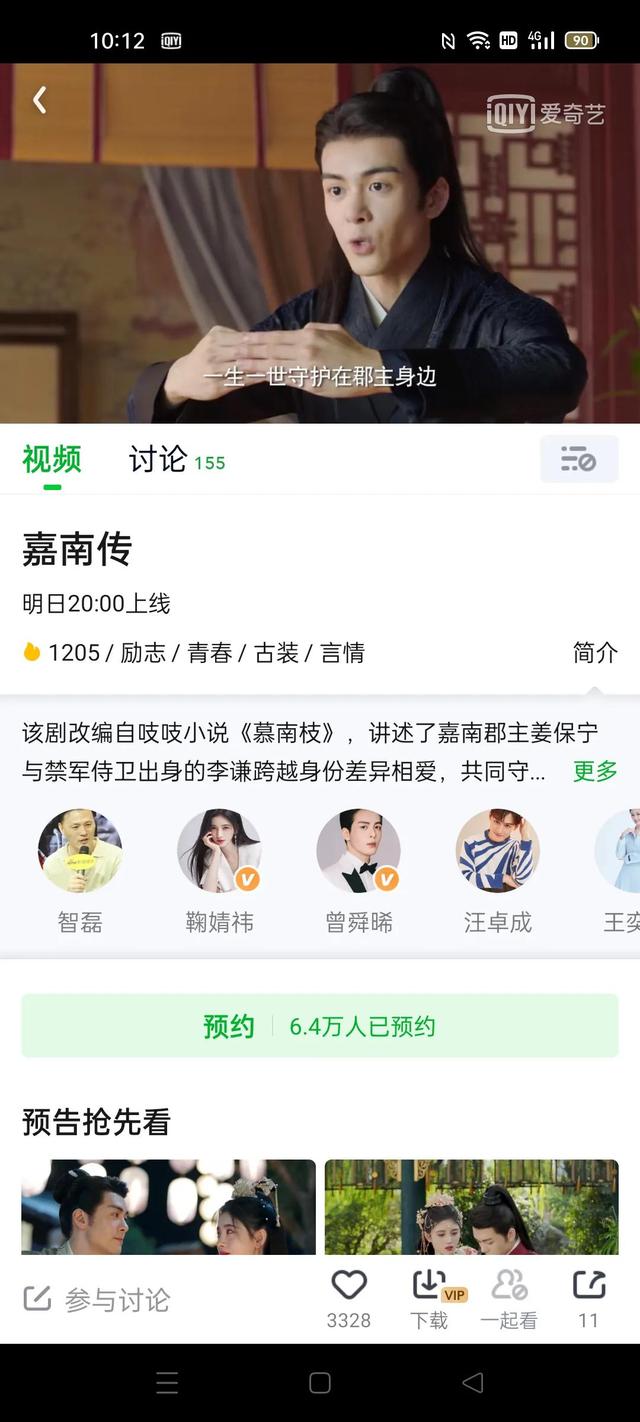Screen dimensions: 640x1422
Task: Download the video via 下载
Action: click(430, 1298)
